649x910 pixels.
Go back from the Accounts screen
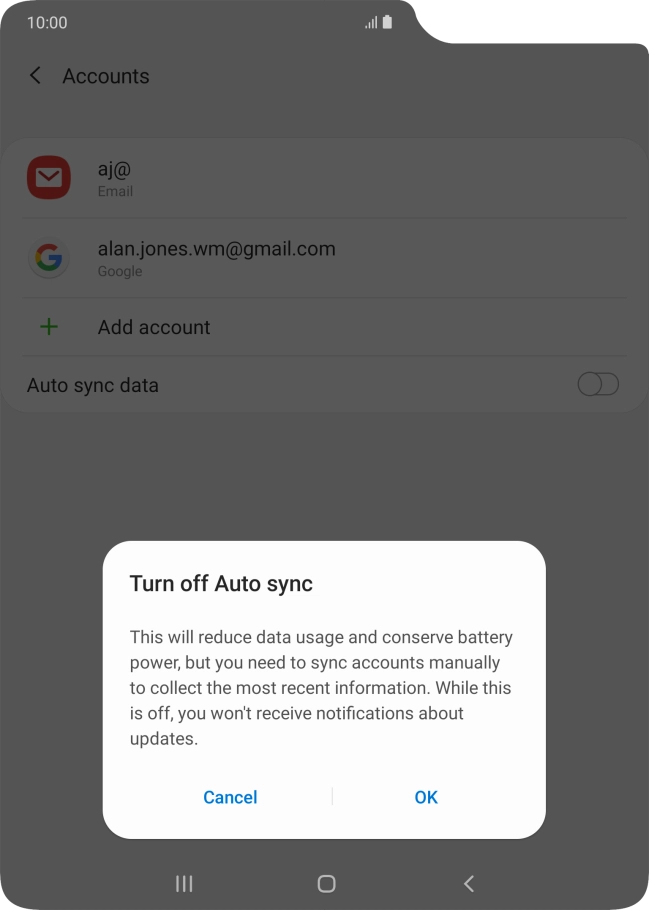click(36, 76)
